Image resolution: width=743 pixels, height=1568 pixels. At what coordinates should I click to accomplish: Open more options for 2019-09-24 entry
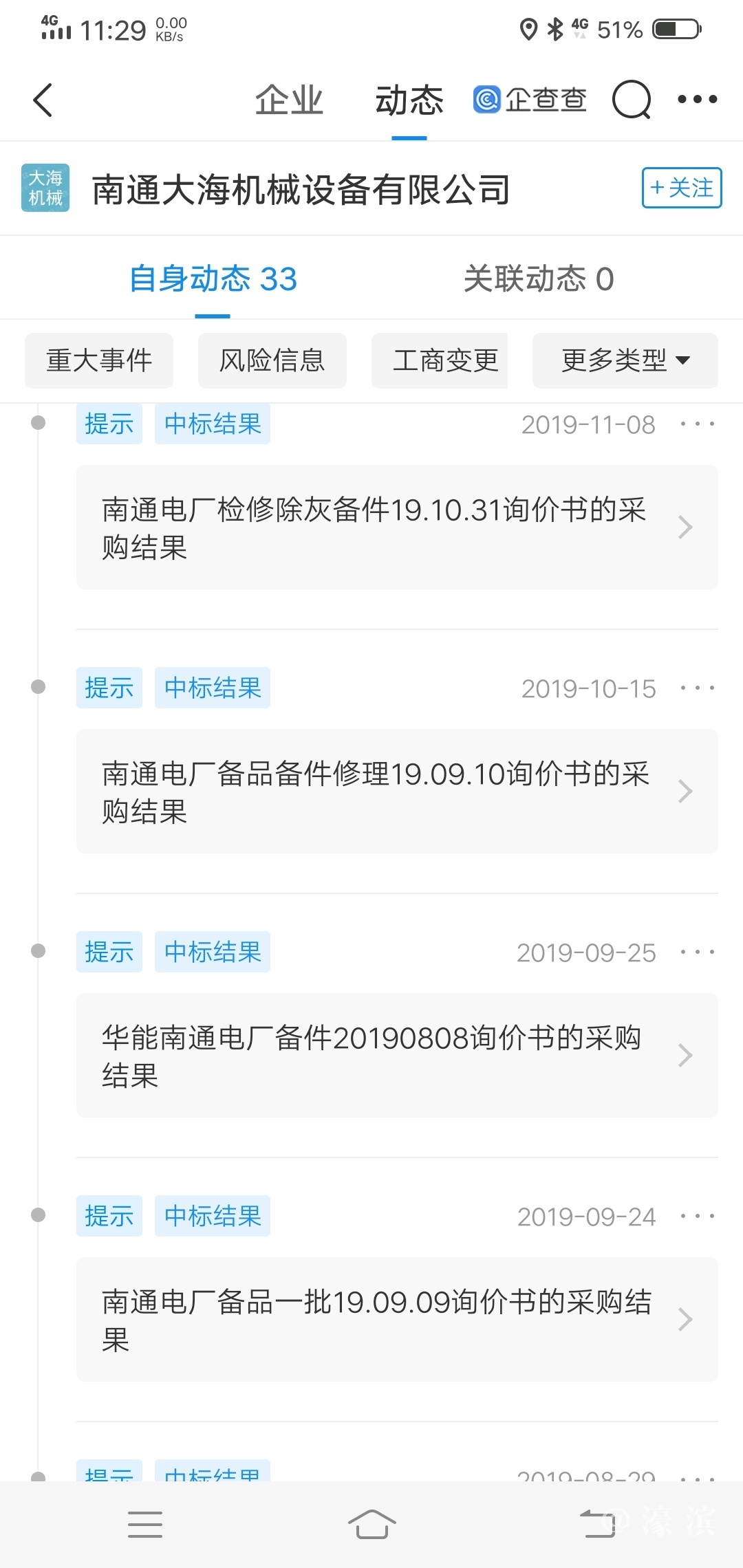[697, 1217]
